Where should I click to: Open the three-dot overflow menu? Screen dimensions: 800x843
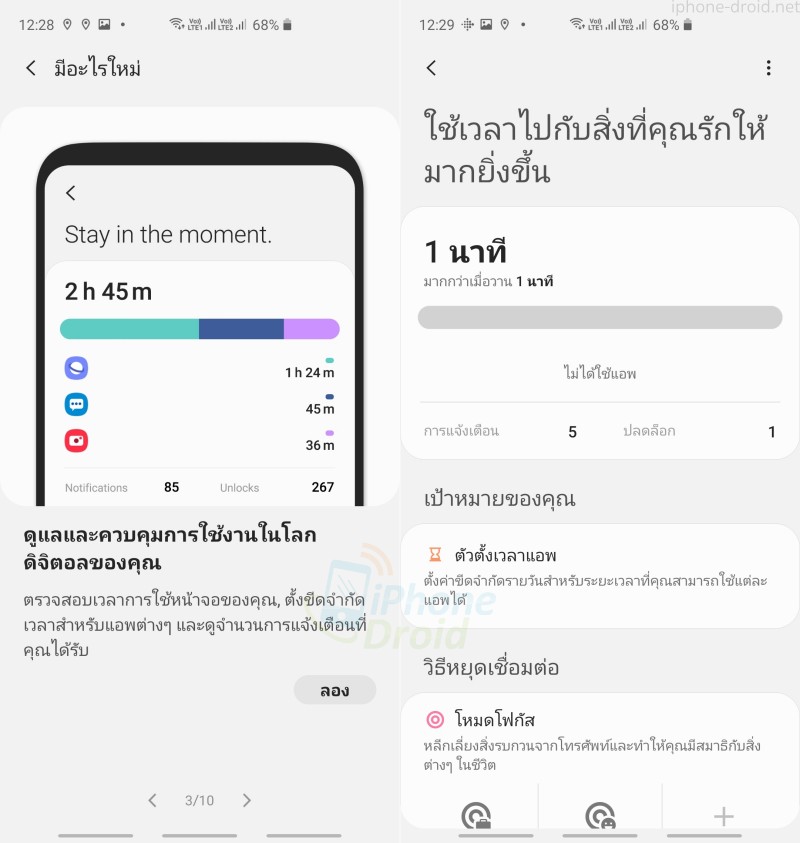click(x=768, y=68)
